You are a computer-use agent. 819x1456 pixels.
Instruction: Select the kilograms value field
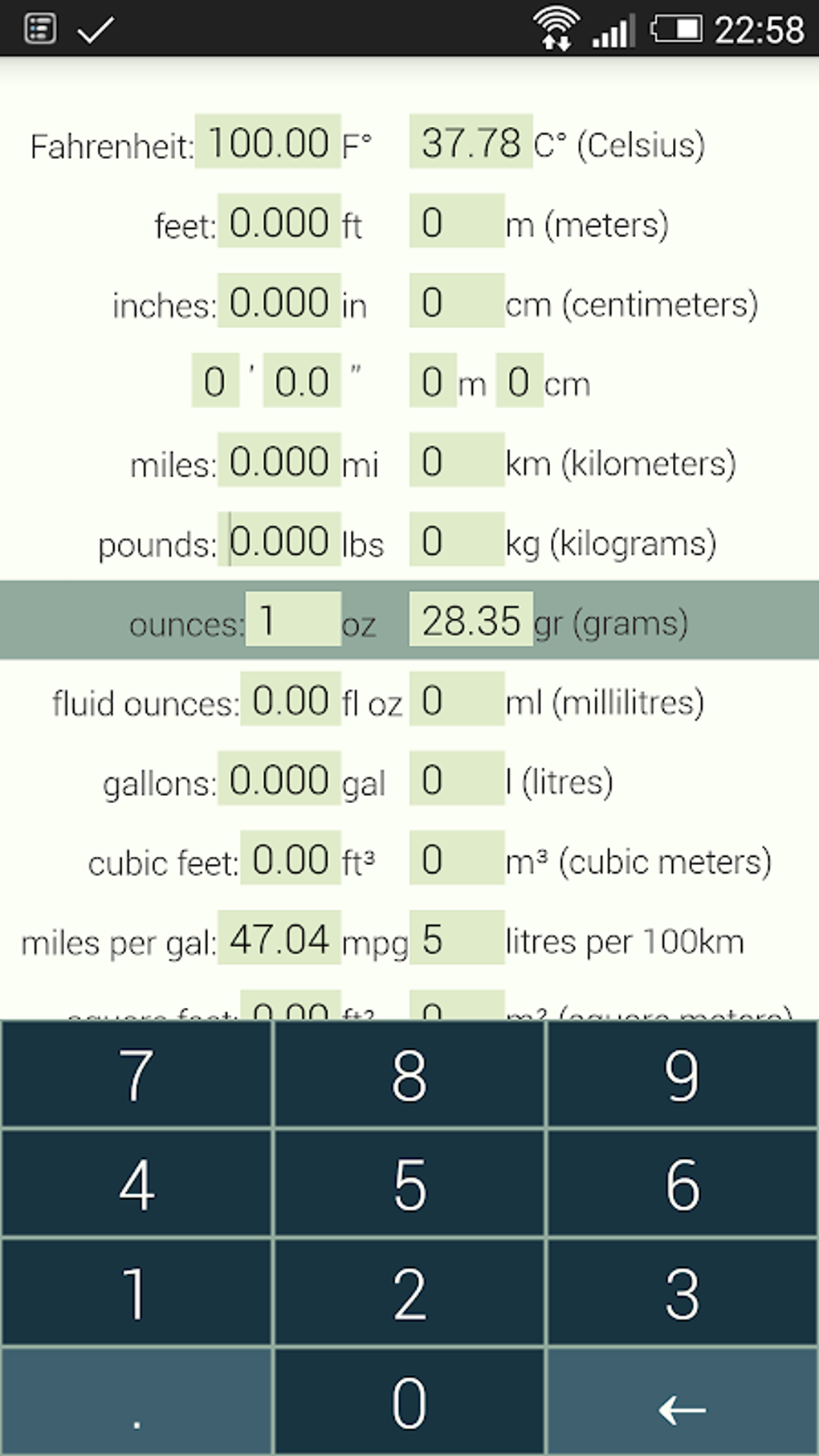(x=456, y=540)
